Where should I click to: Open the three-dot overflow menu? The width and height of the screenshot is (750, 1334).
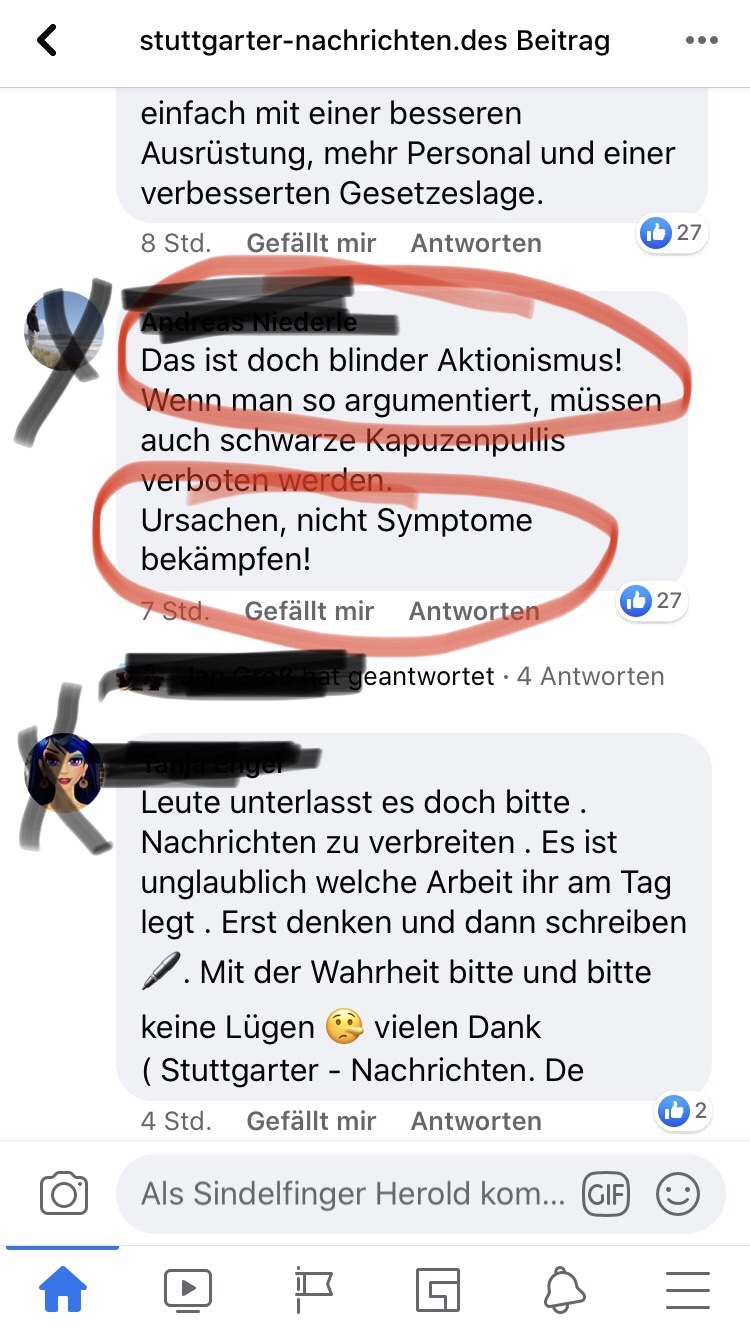pyautogui.click(x=701, y=41)
